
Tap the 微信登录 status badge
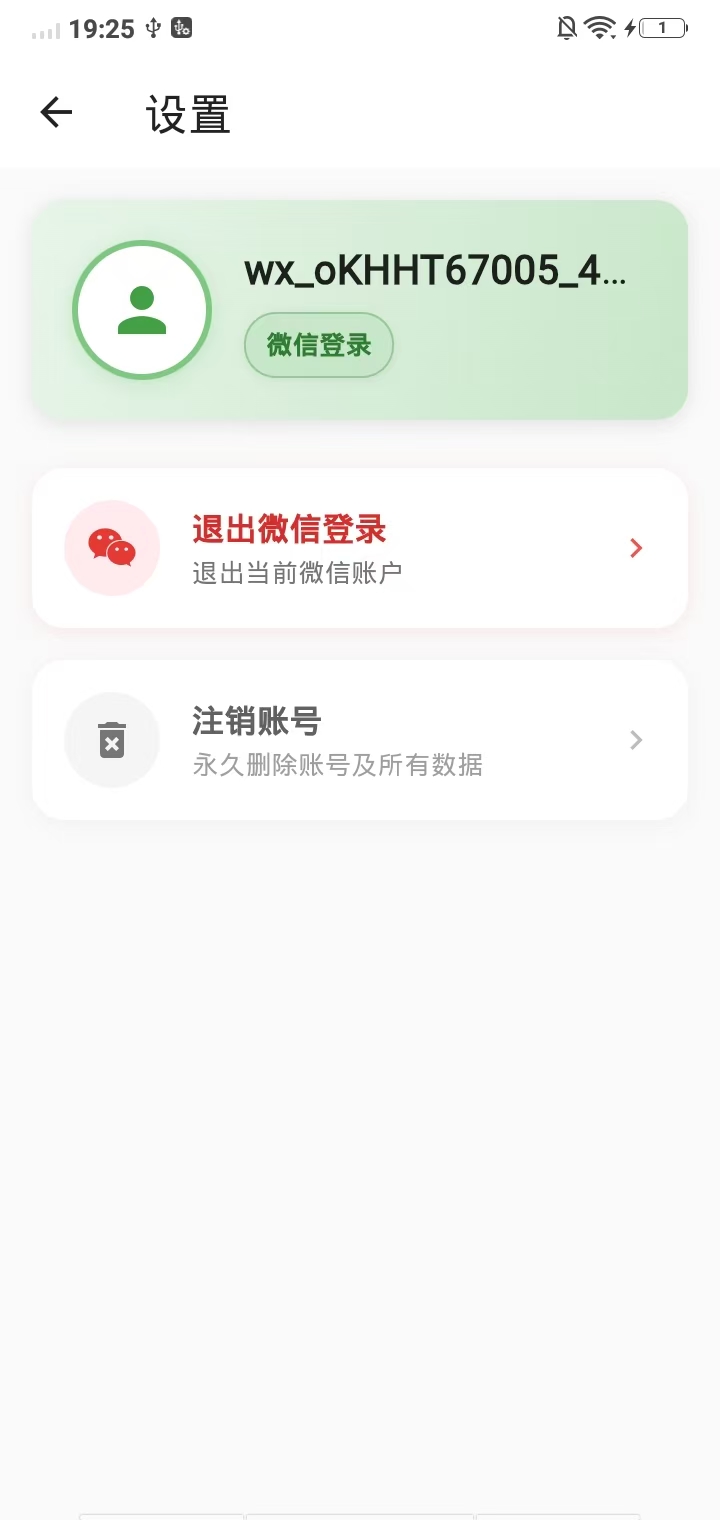318,344
